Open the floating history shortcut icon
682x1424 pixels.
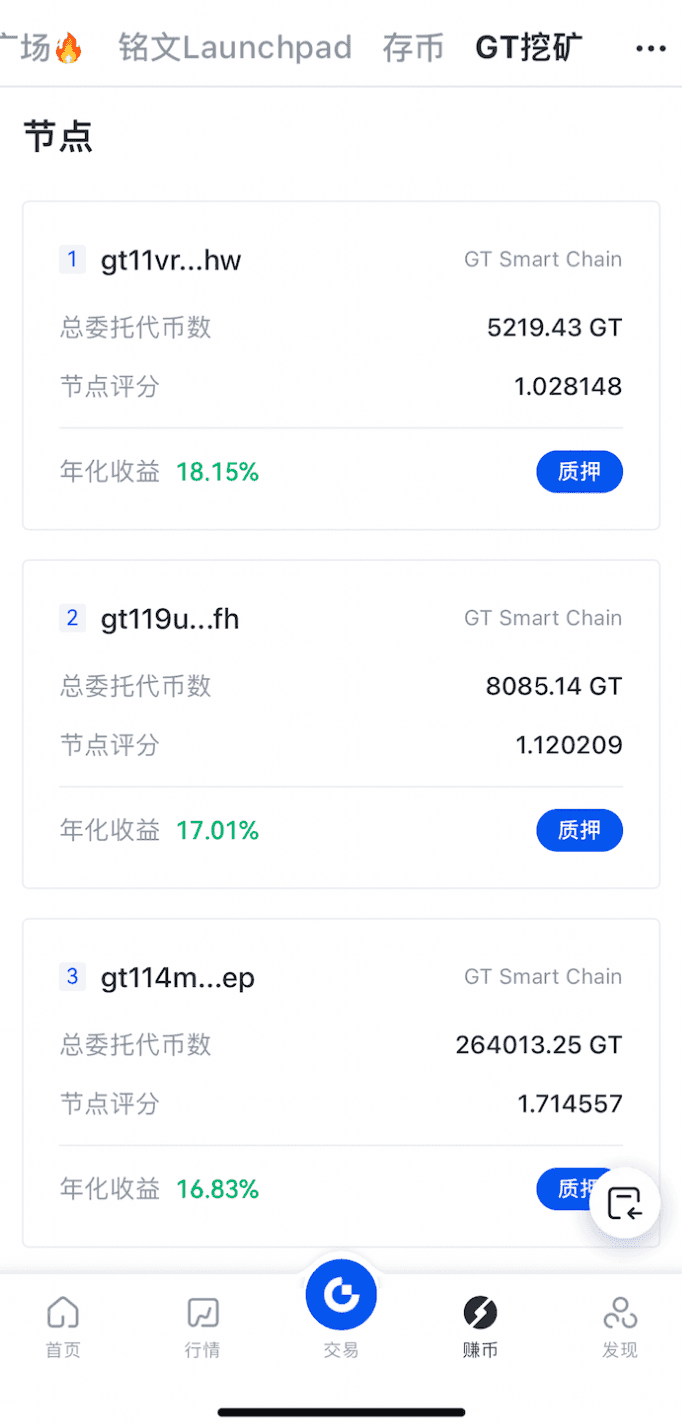click(x=625, y=1204)
